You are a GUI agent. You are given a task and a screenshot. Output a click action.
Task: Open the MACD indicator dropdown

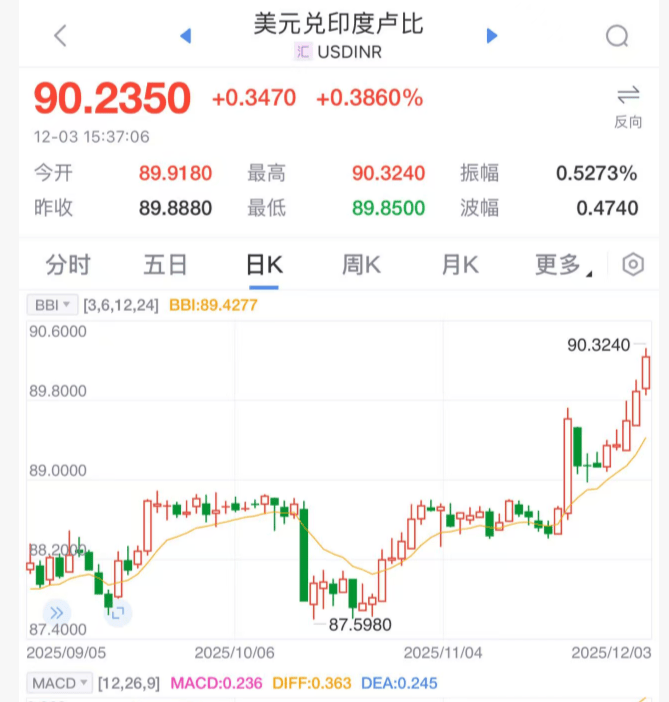tap(58, 682)
